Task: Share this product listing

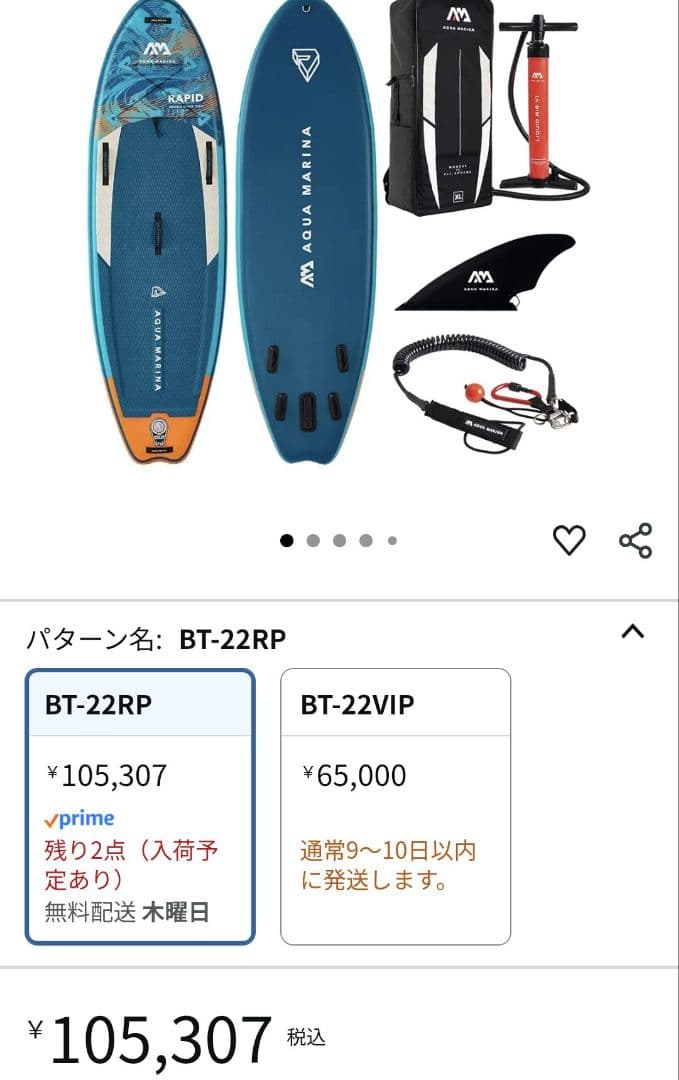Action: coord(635,540)
